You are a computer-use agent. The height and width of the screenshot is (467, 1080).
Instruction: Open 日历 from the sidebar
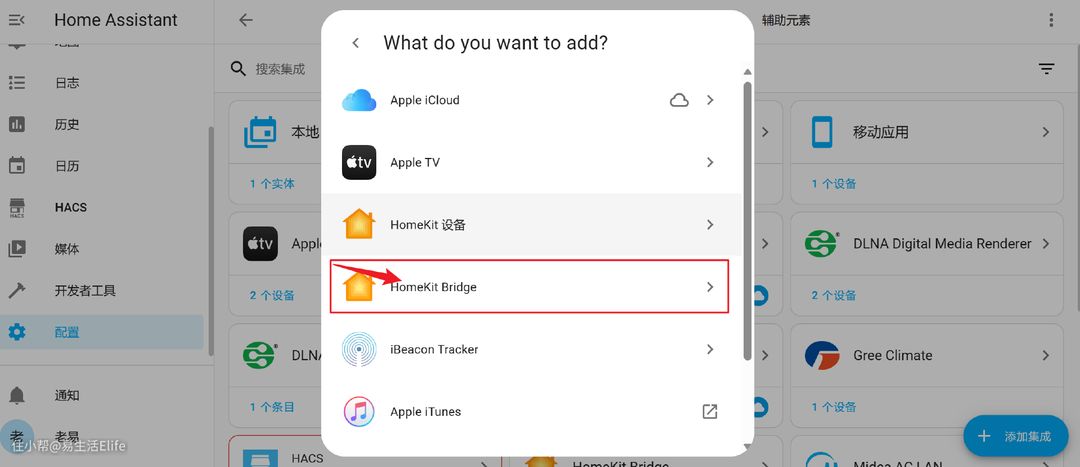[x=67, y=166]
